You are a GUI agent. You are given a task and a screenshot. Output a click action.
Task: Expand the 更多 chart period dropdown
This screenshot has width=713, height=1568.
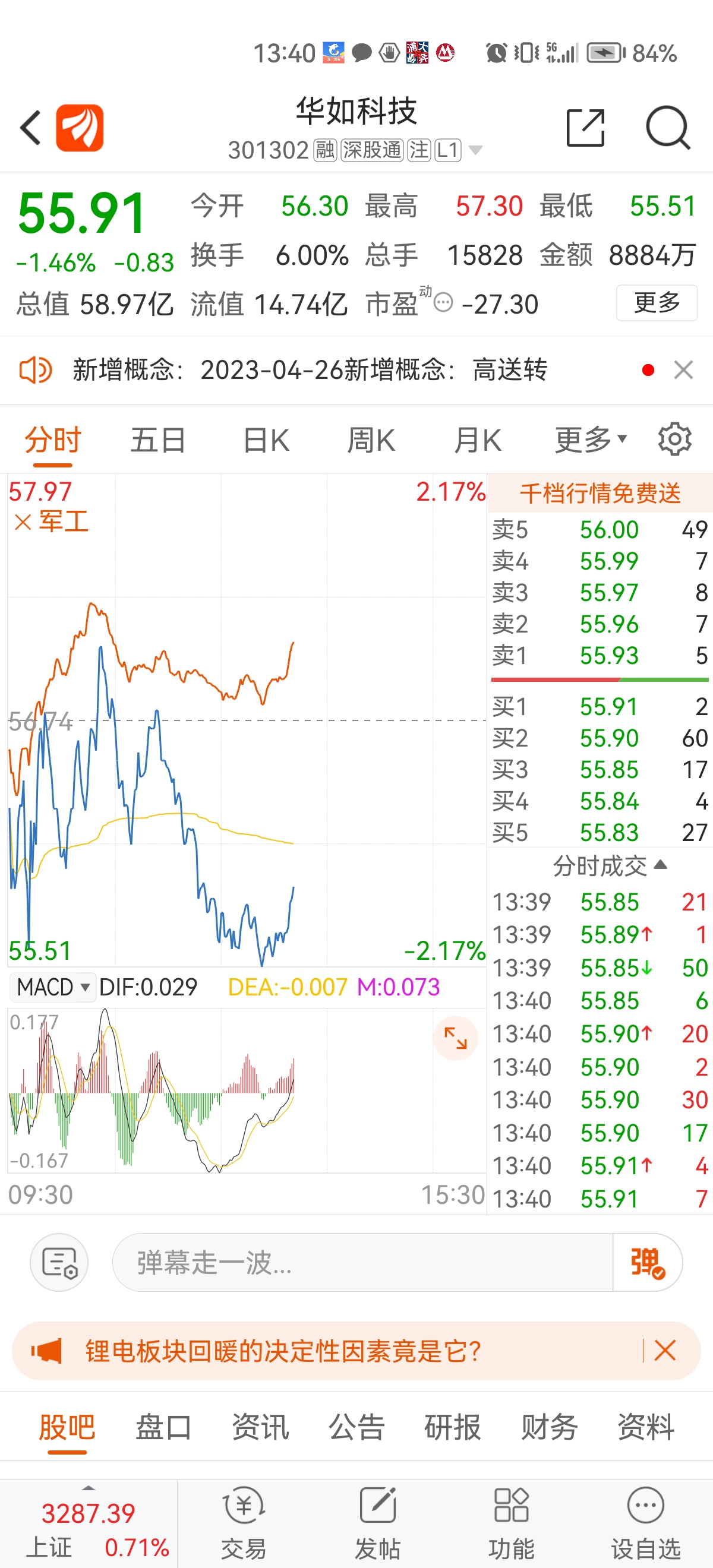589,440
